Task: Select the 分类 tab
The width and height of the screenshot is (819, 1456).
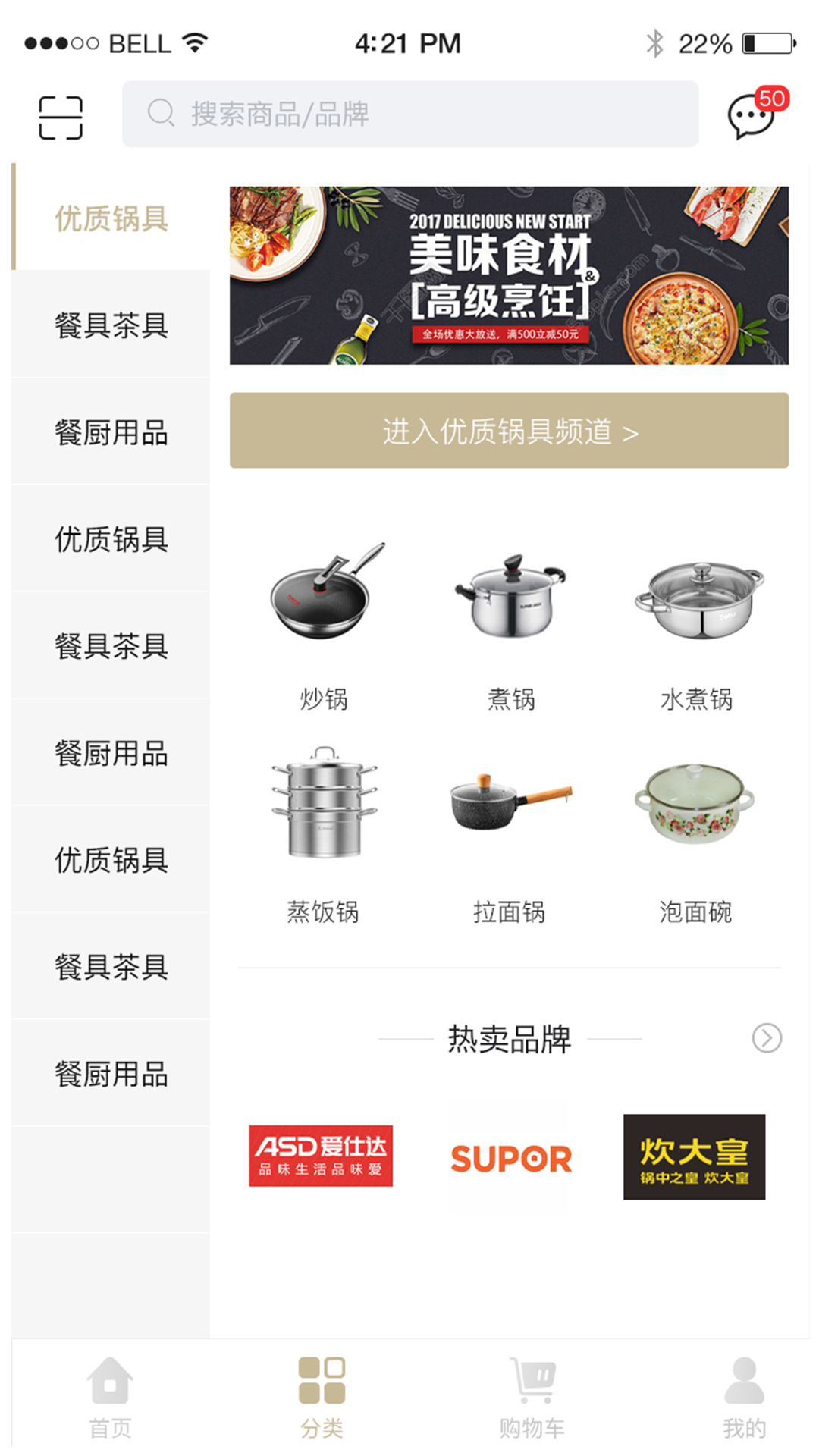Action: 322,1398
